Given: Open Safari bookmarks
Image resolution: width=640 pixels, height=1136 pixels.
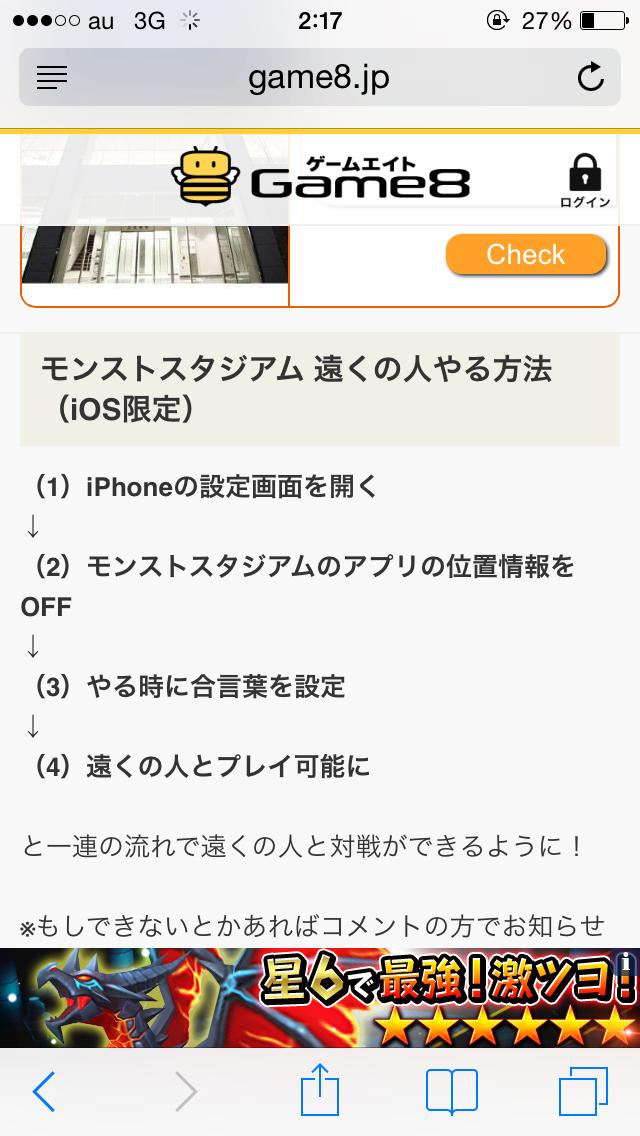Looking at the screenshot, I should click(x=452, y=1091).
